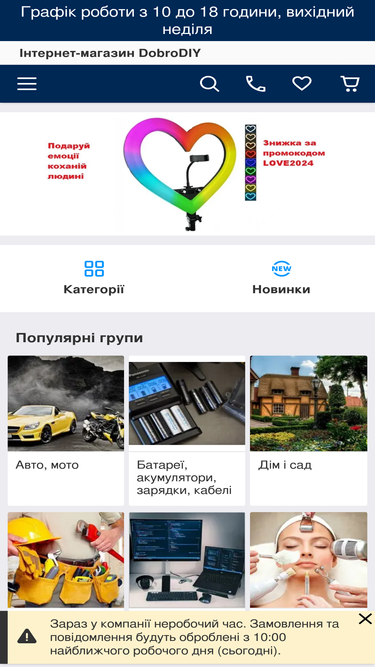Open the favorites heart icon
Image resolution: width=375 pixels, height=667 pixels.
click(x=302, y=84)
